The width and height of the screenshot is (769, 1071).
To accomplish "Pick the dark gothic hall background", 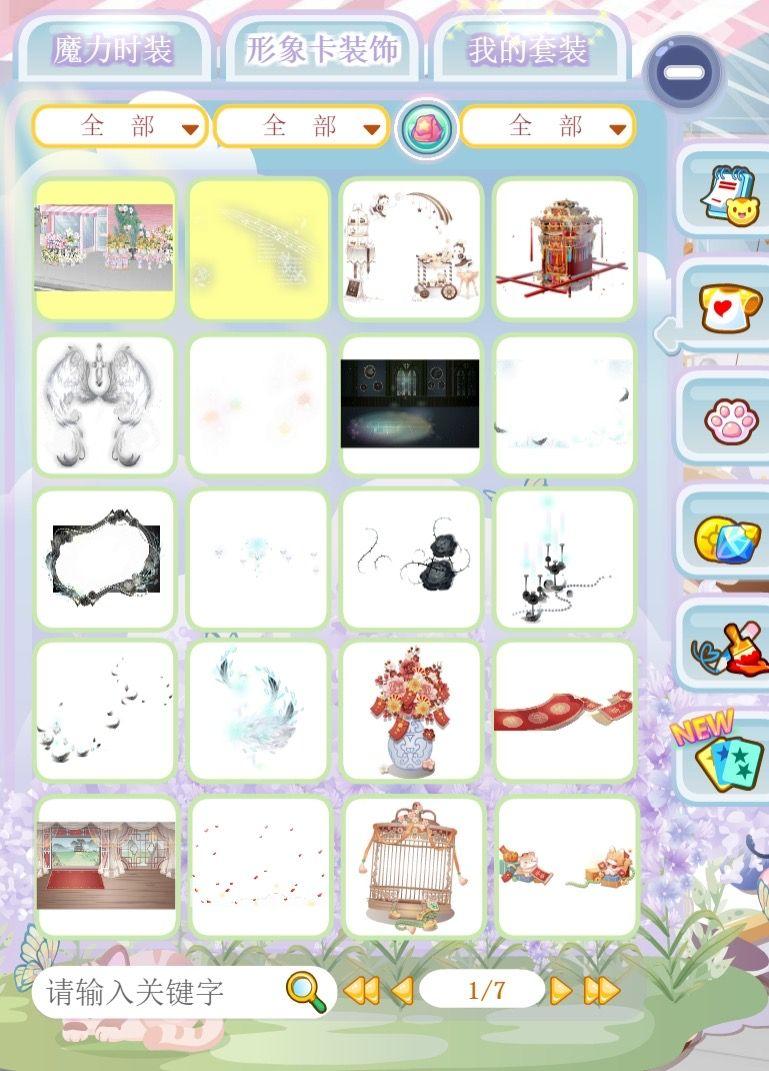I will (x=410, y=405).
